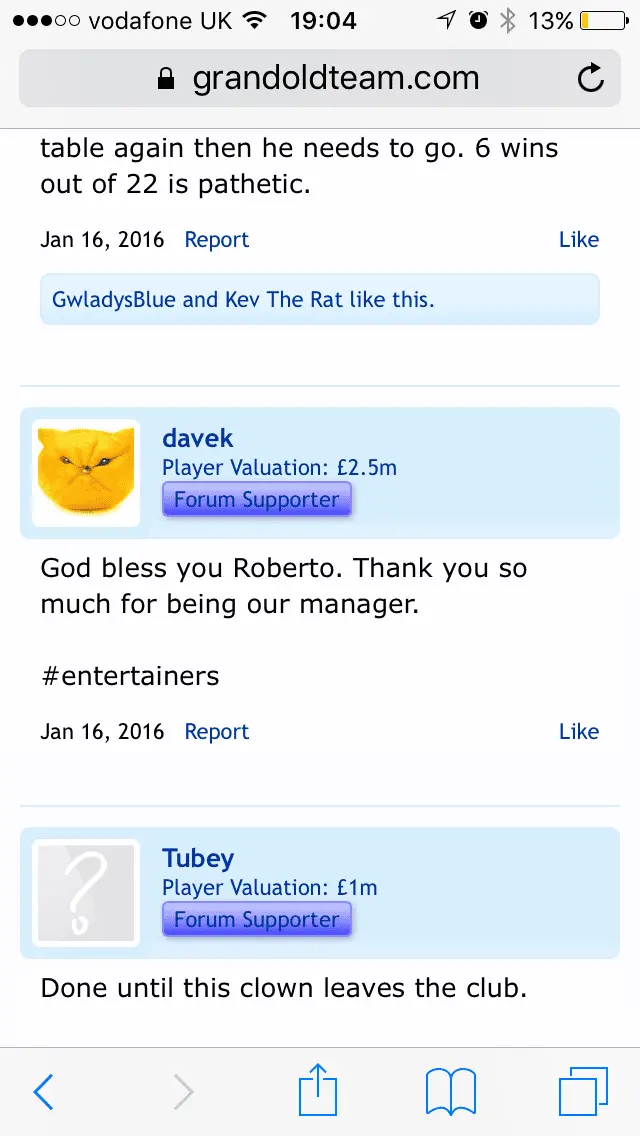Open Tubey's avatar placeholder

pyautogui.click(x=86, y=893)
